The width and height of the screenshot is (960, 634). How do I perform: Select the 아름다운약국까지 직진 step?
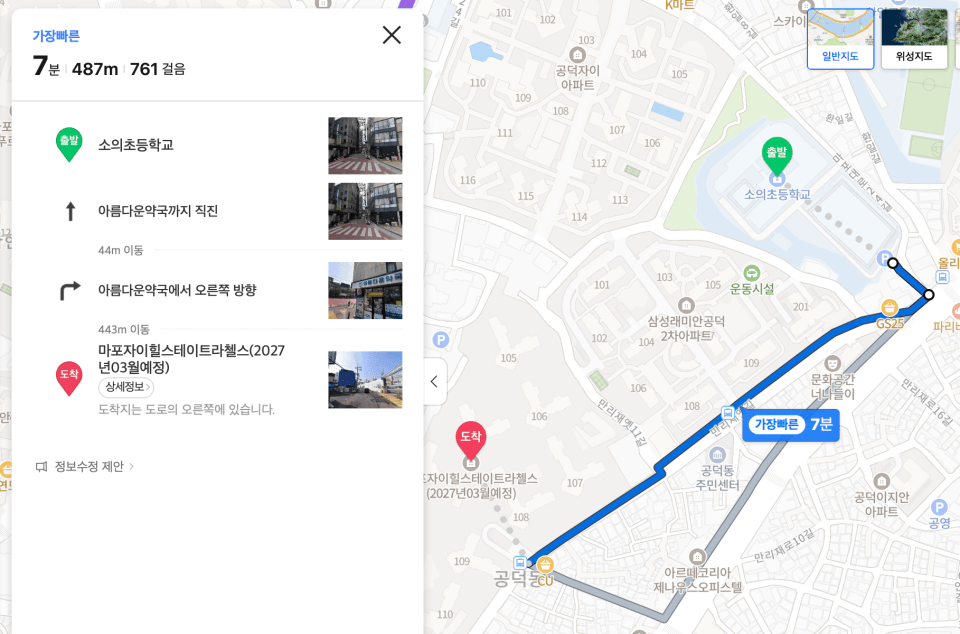(x=158, y=211)
